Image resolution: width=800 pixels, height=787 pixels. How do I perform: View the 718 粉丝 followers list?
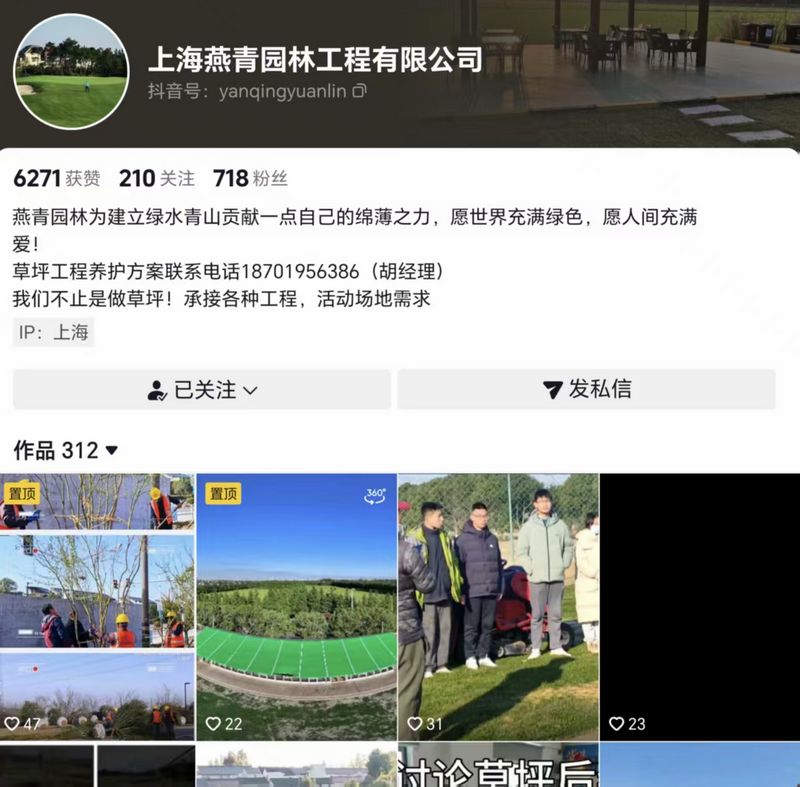click(250, 179)
